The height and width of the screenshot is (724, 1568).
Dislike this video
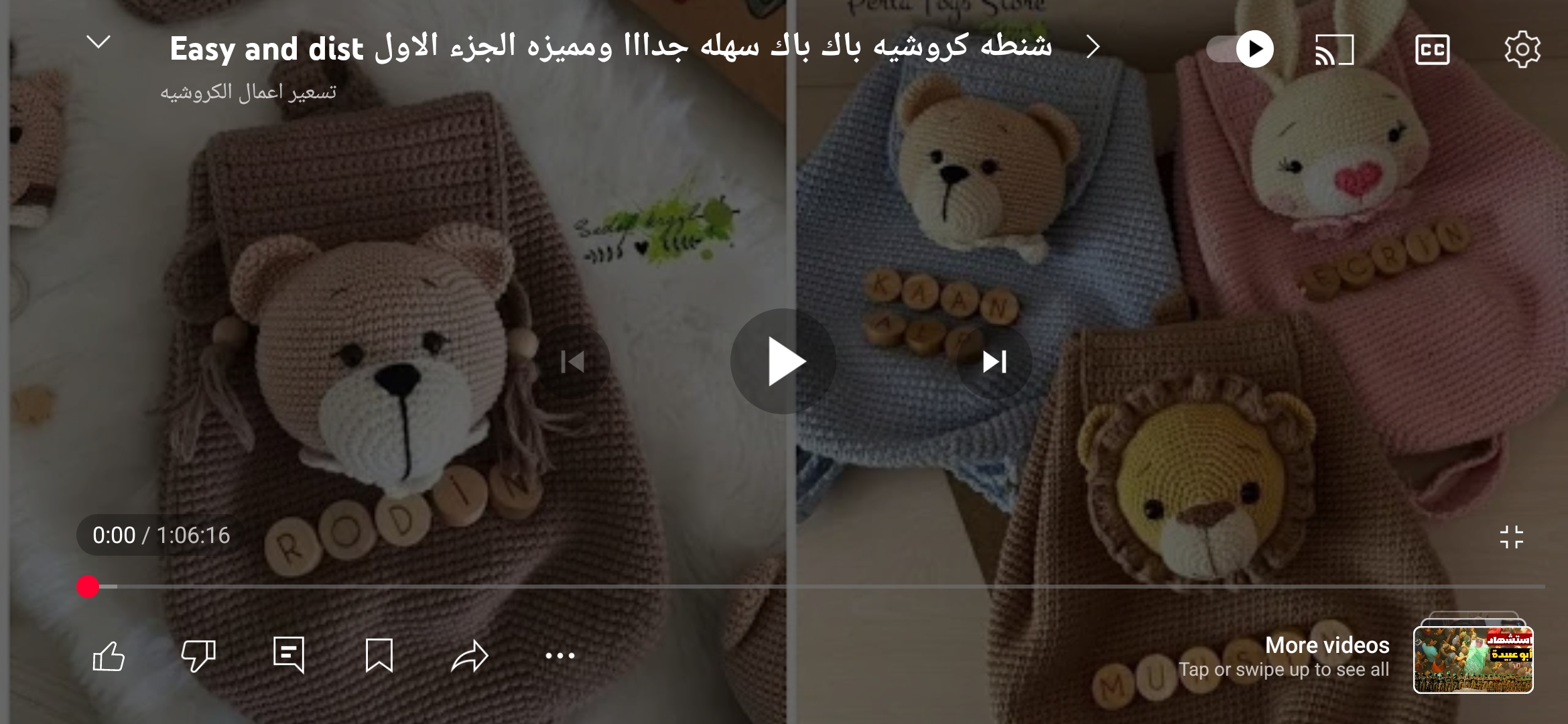198,656
